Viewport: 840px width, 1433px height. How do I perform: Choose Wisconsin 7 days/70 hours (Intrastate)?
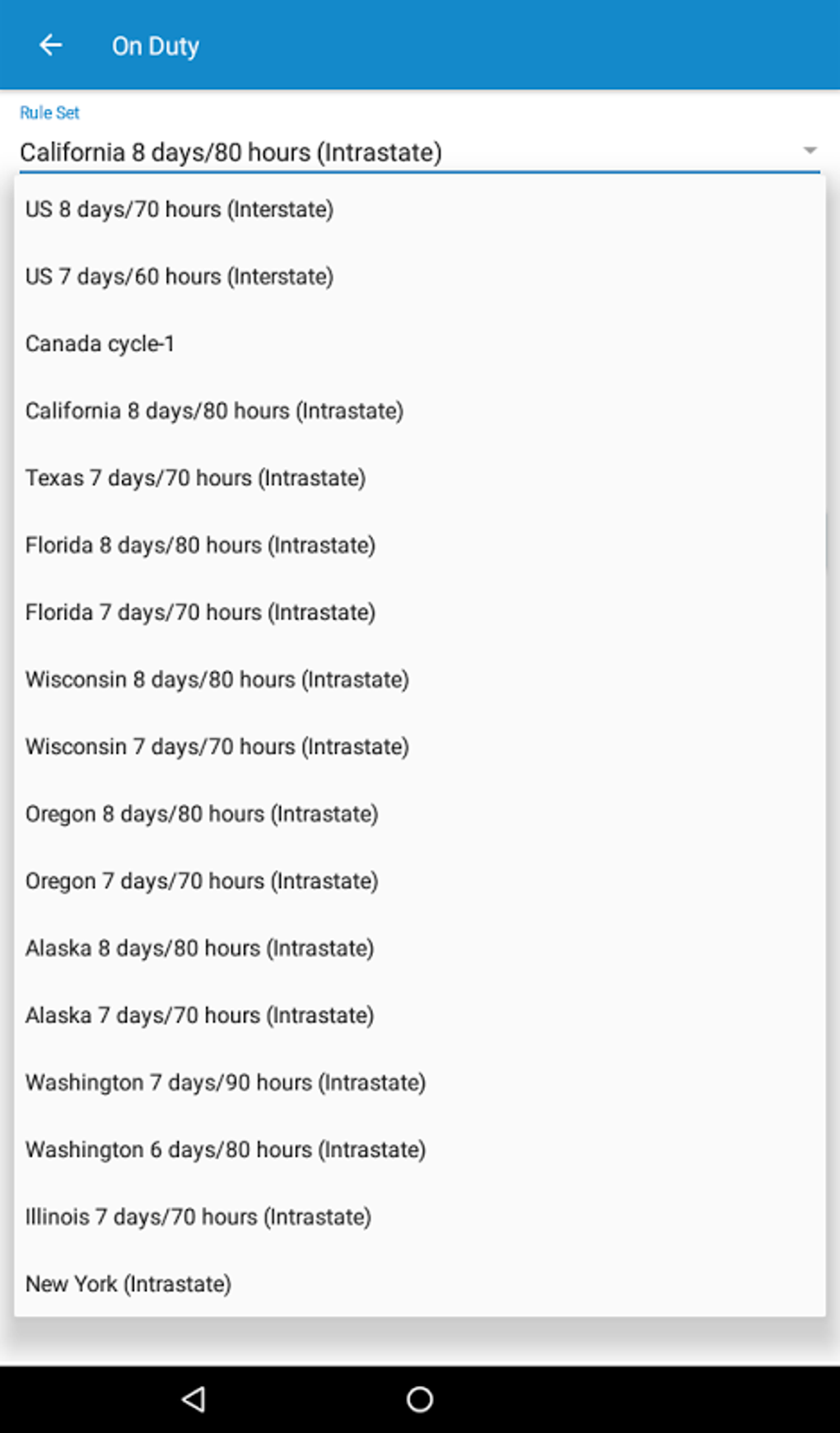tap(420, 747)
